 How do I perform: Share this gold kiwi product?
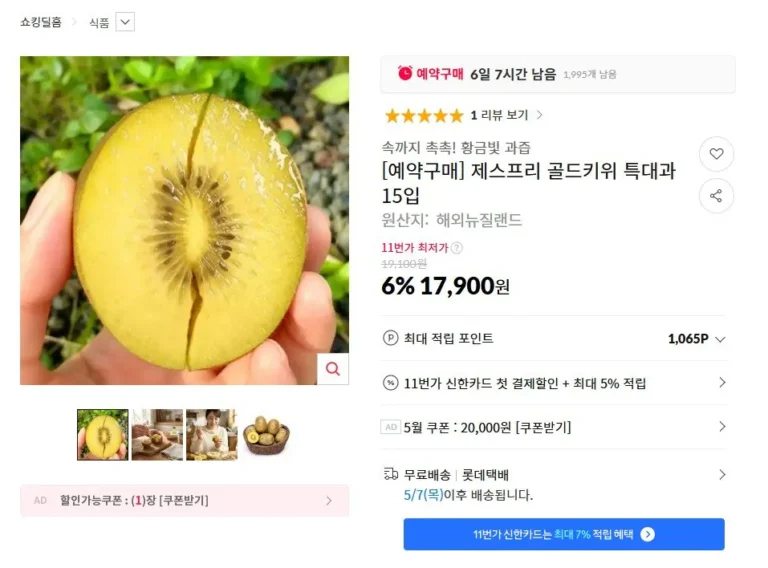click(x=716, y=196)
